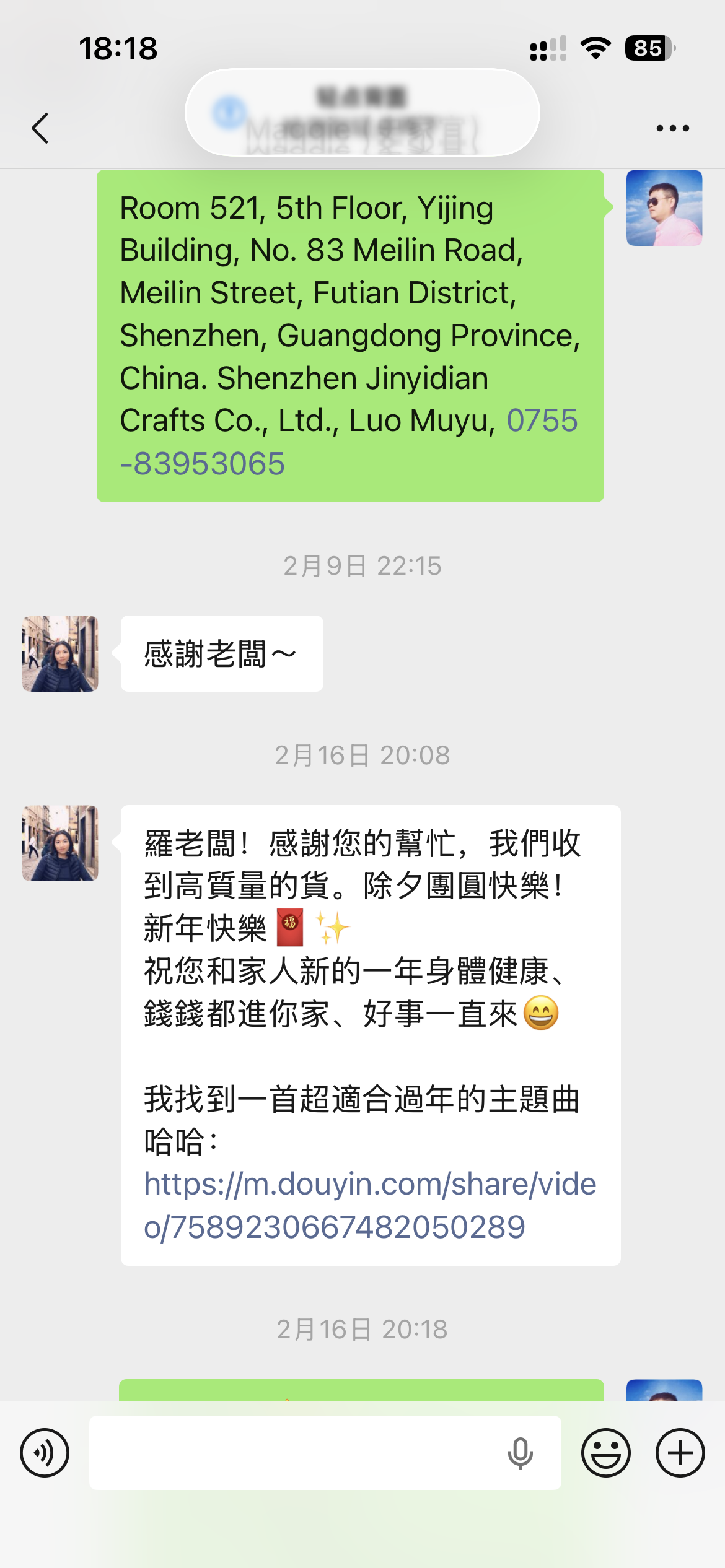725x1568 pixels.
Task: Open the douyin.com share video link
Action: click(370, 1205)
